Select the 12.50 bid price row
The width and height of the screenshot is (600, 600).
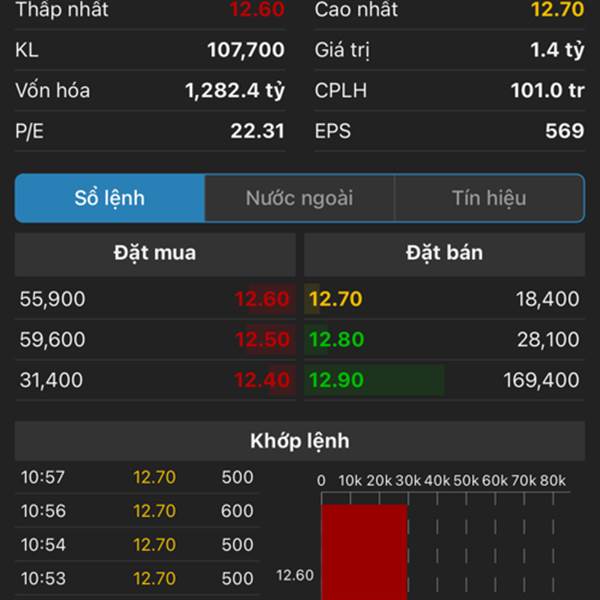tap(156, 340)
